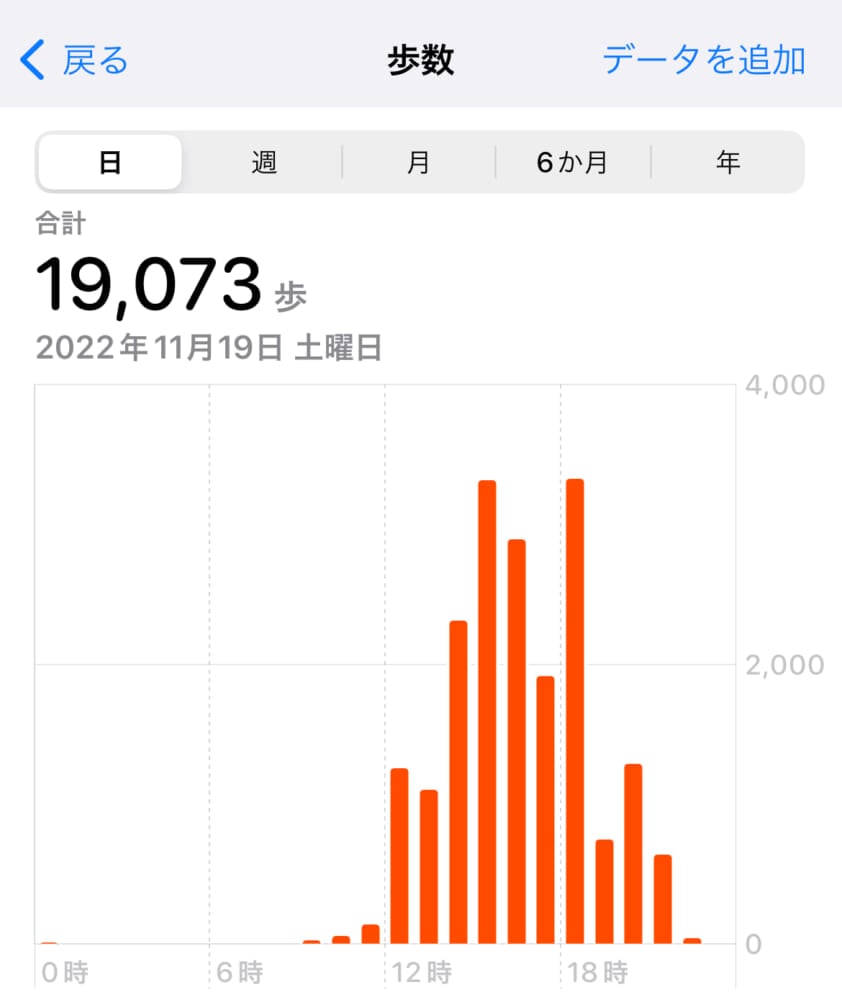Tap the 歩数 screen title
Viewport: 842px width, 1000px height.
(421, 60)
